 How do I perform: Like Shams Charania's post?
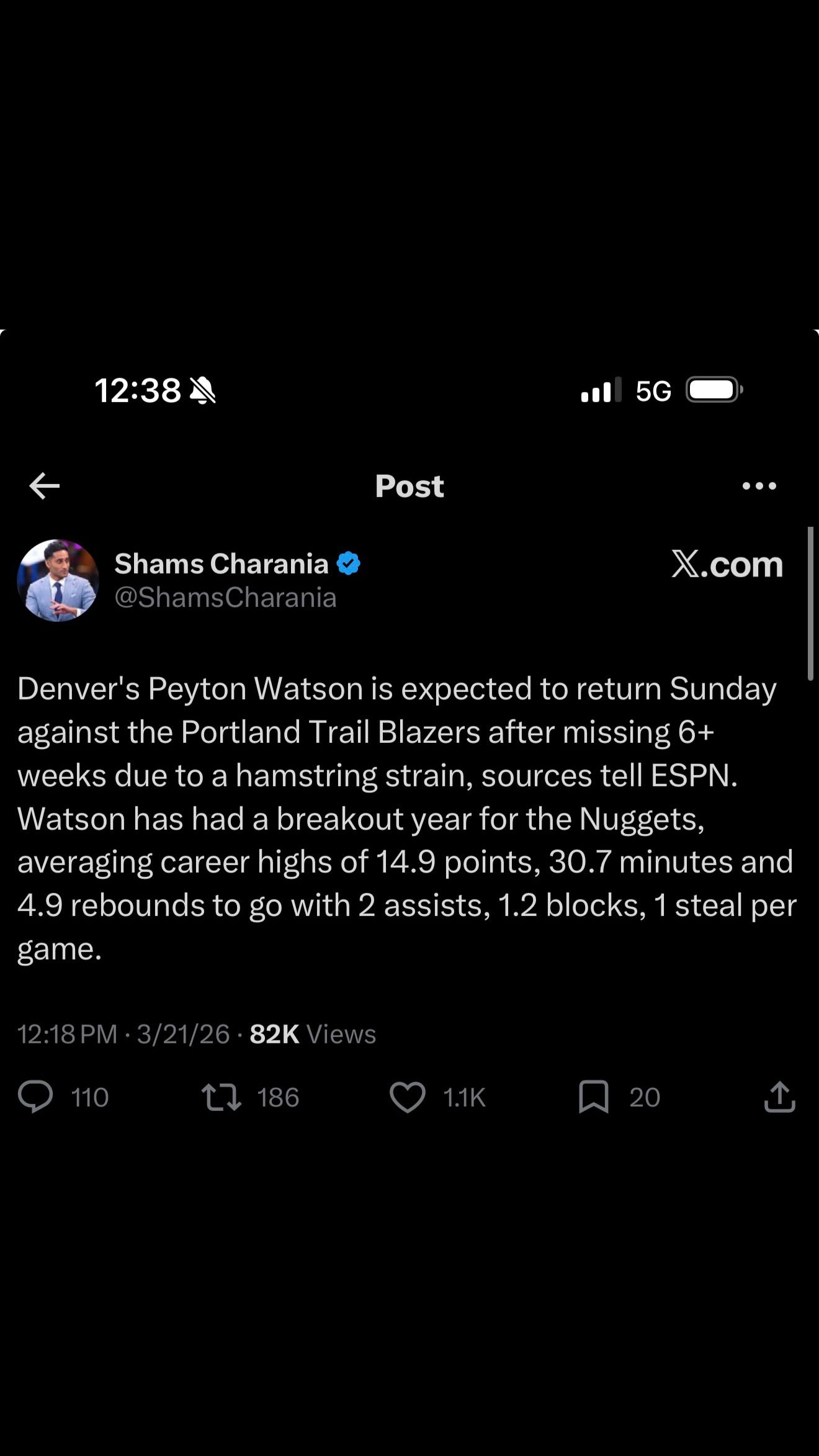click(407, 1097)
